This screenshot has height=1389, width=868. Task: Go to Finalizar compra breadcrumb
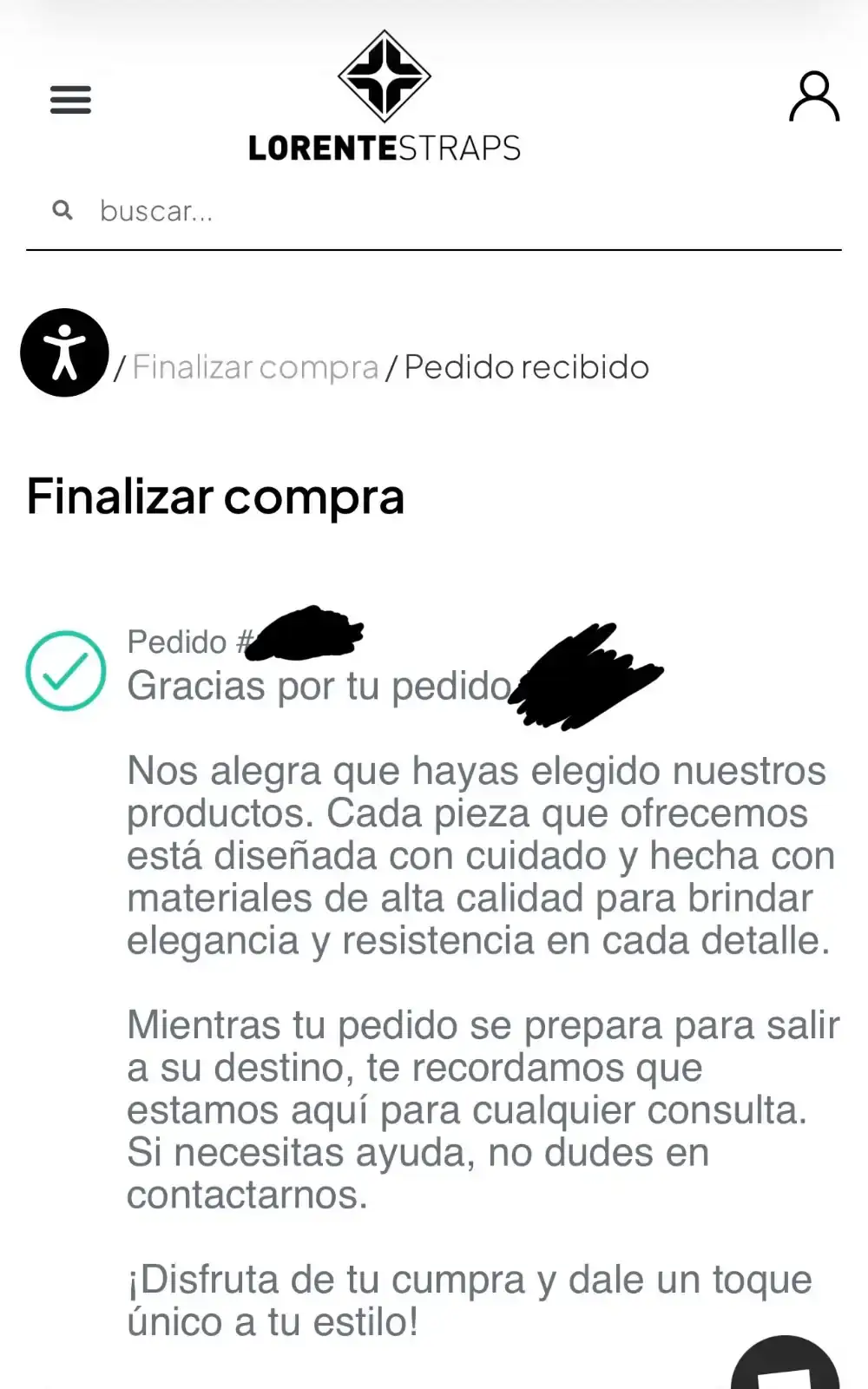255,367
